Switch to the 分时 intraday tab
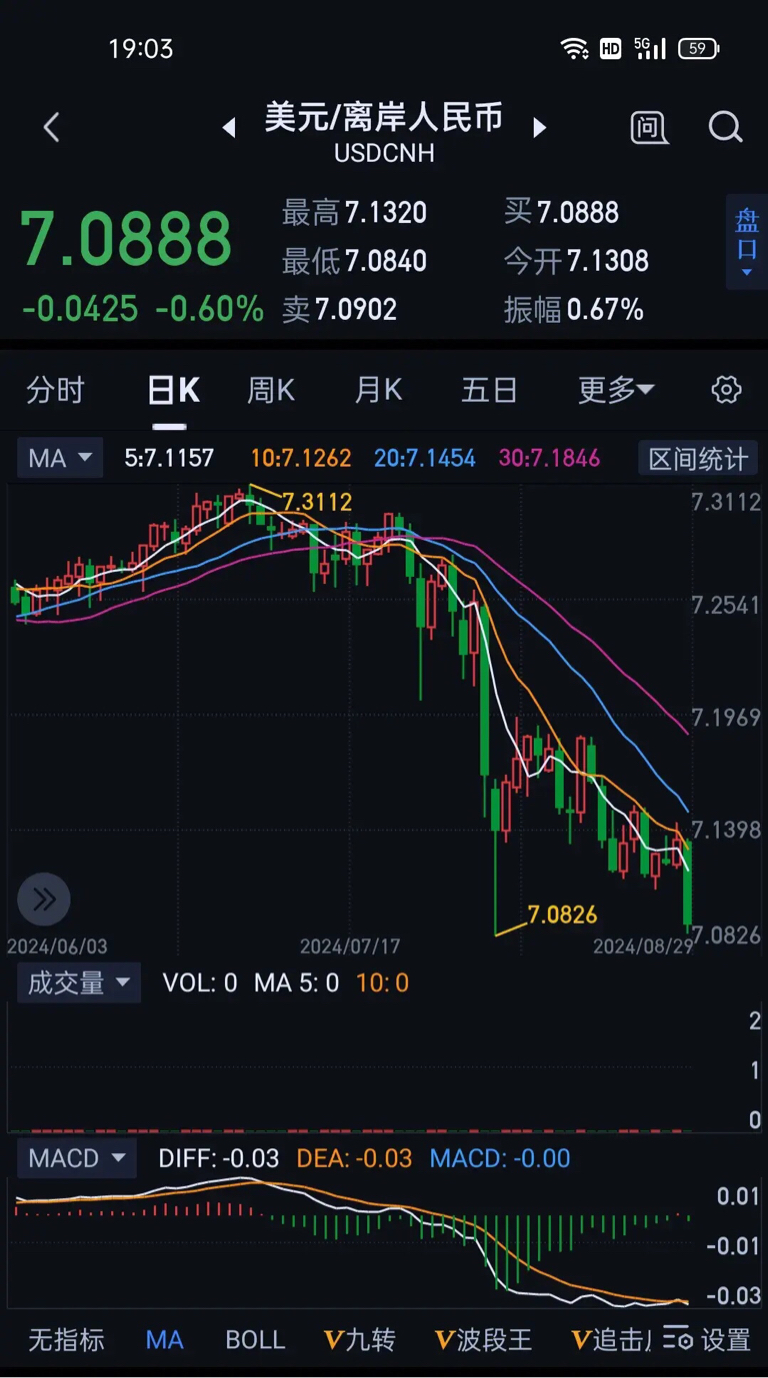The height and width of the screenshot is (1378, 768). pos(55,390)
